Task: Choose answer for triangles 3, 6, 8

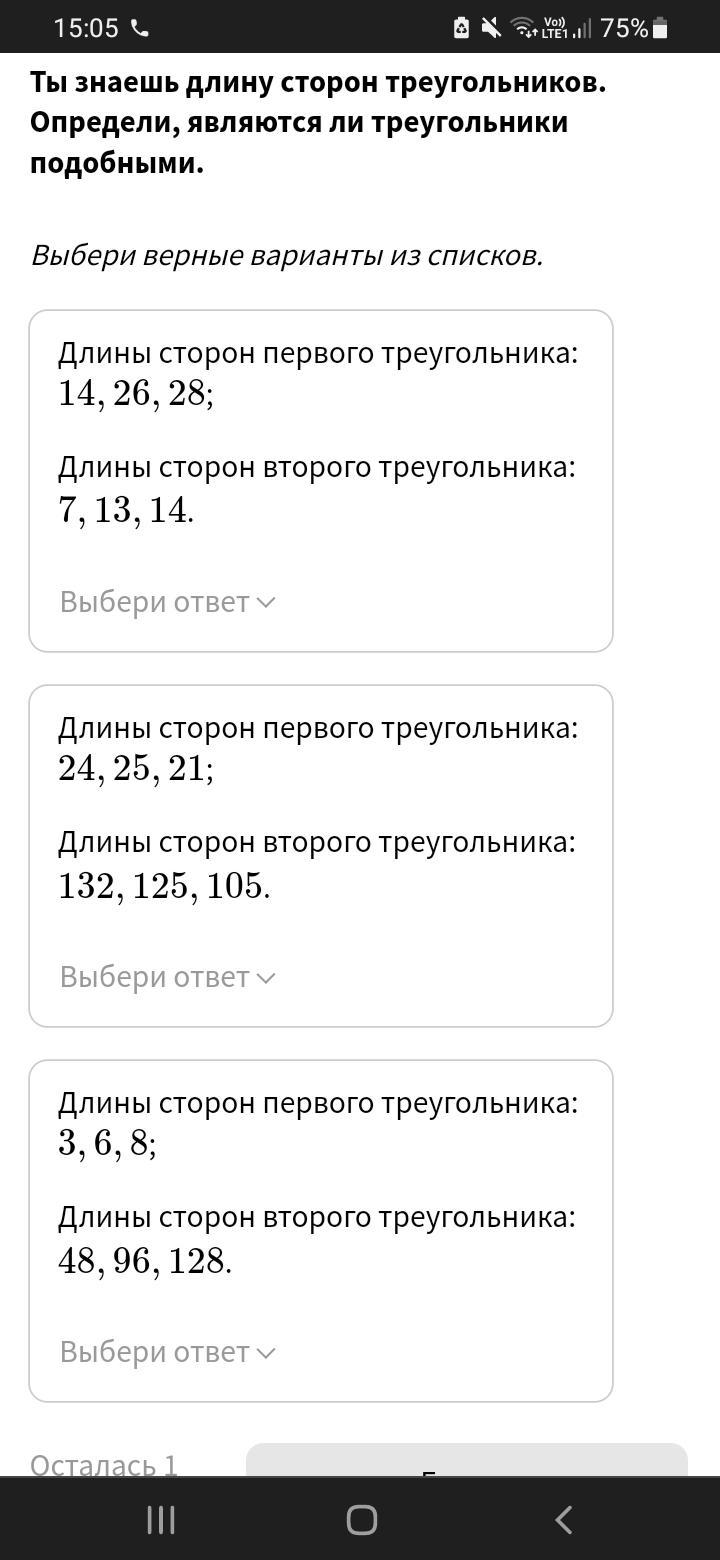Action: (167, 1352)
